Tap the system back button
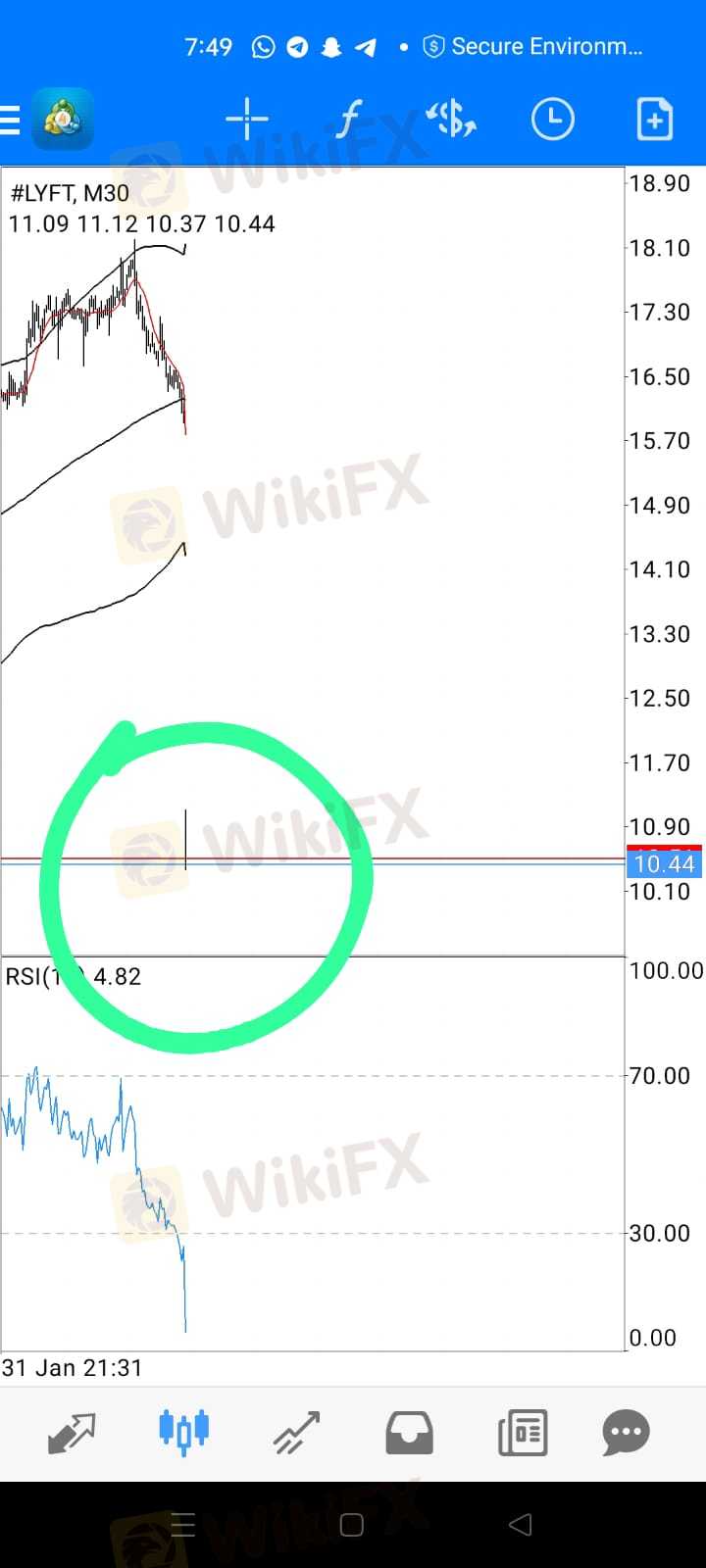 pyautogui.click(x=521, y=1524)
